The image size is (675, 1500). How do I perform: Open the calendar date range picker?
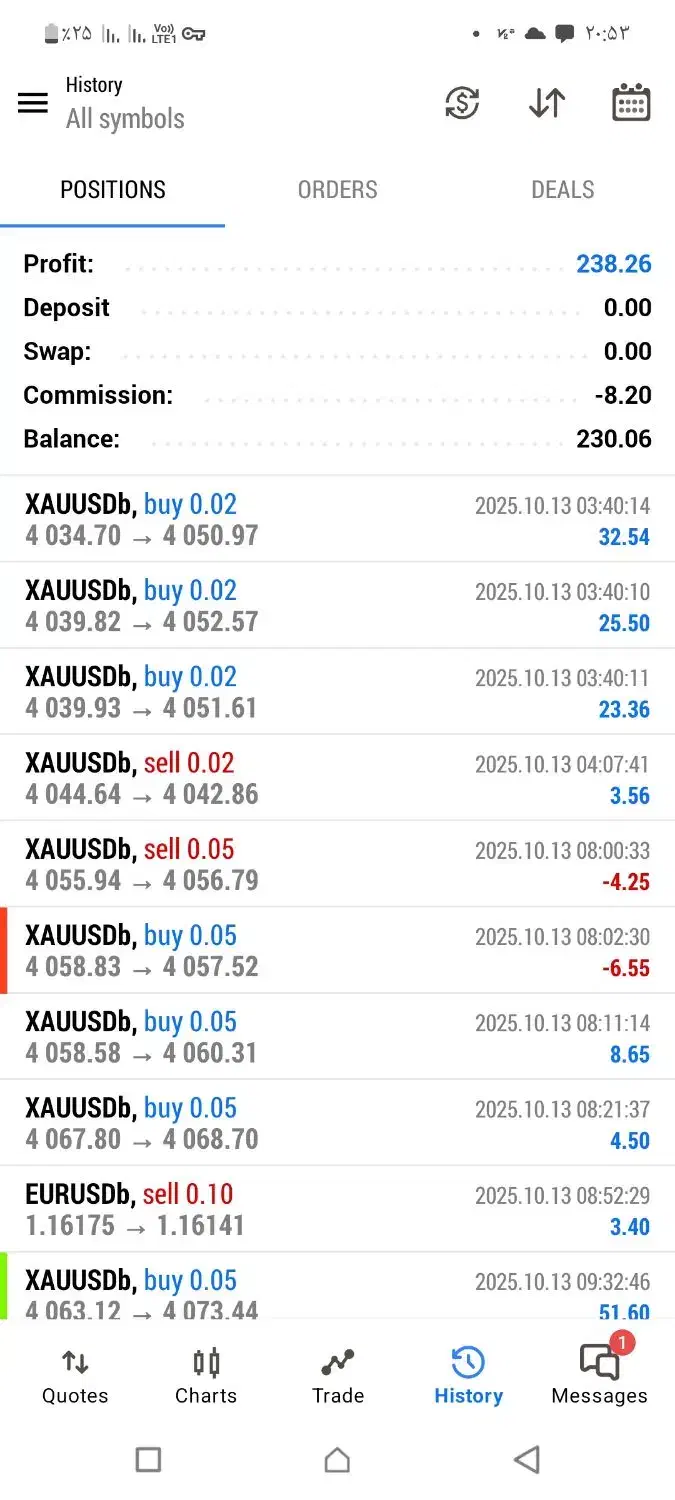631,103
